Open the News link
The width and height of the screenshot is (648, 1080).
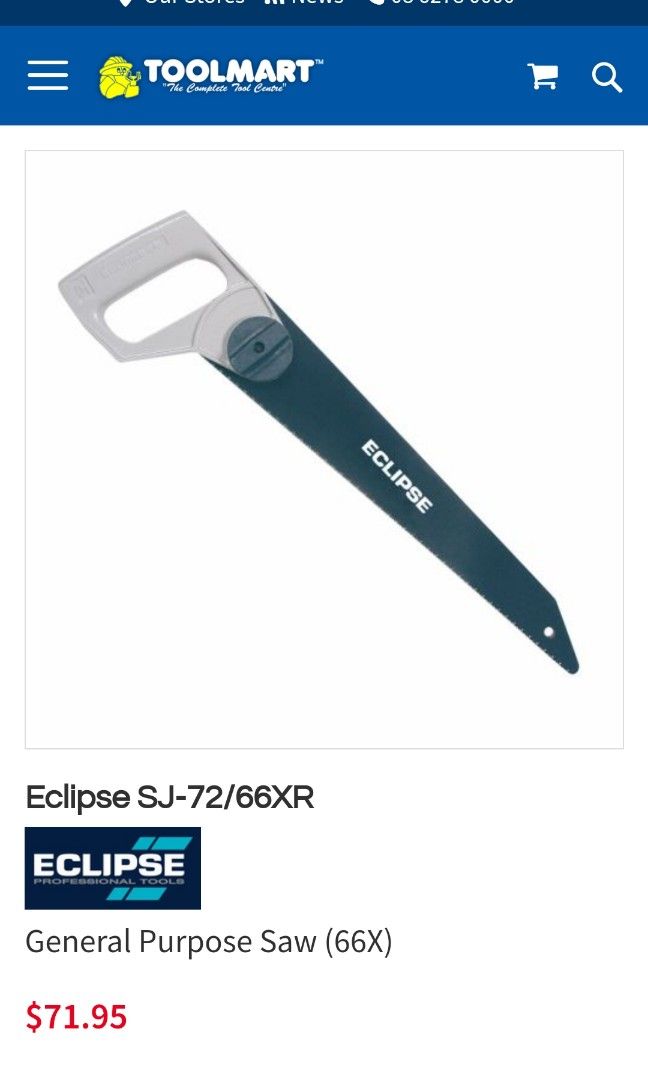pos(305,3)
